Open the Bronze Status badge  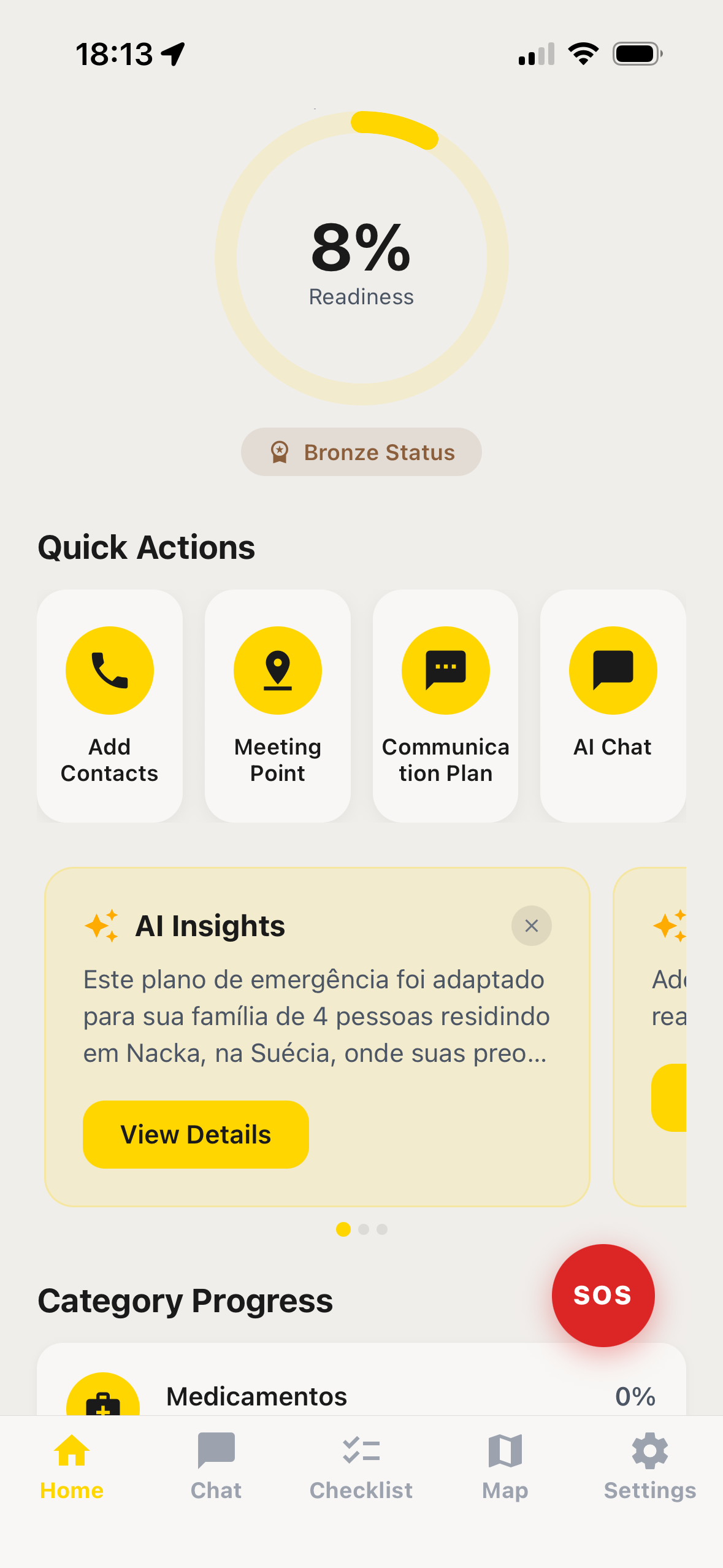361,452
